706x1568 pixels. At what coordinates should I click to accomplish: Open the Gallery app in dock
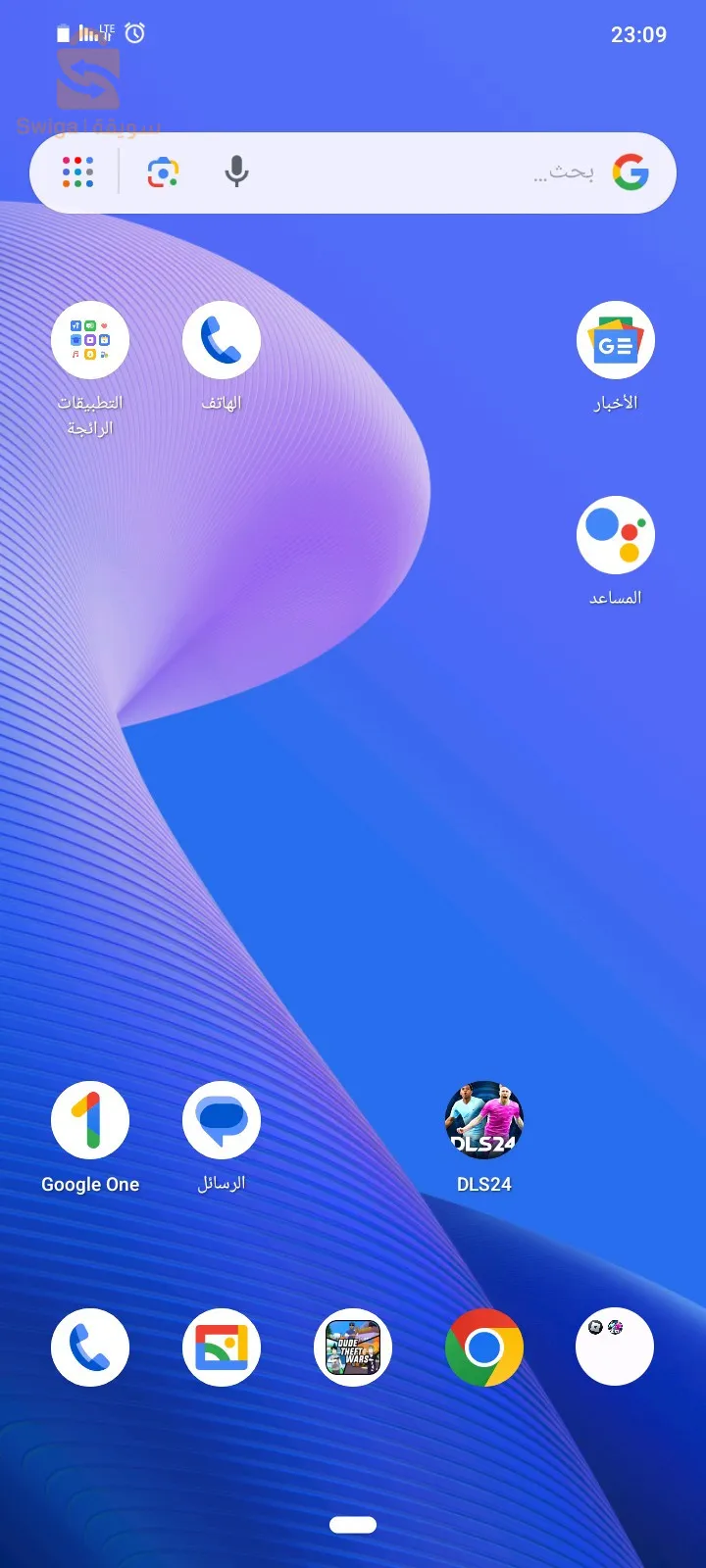click(222, 1347)
